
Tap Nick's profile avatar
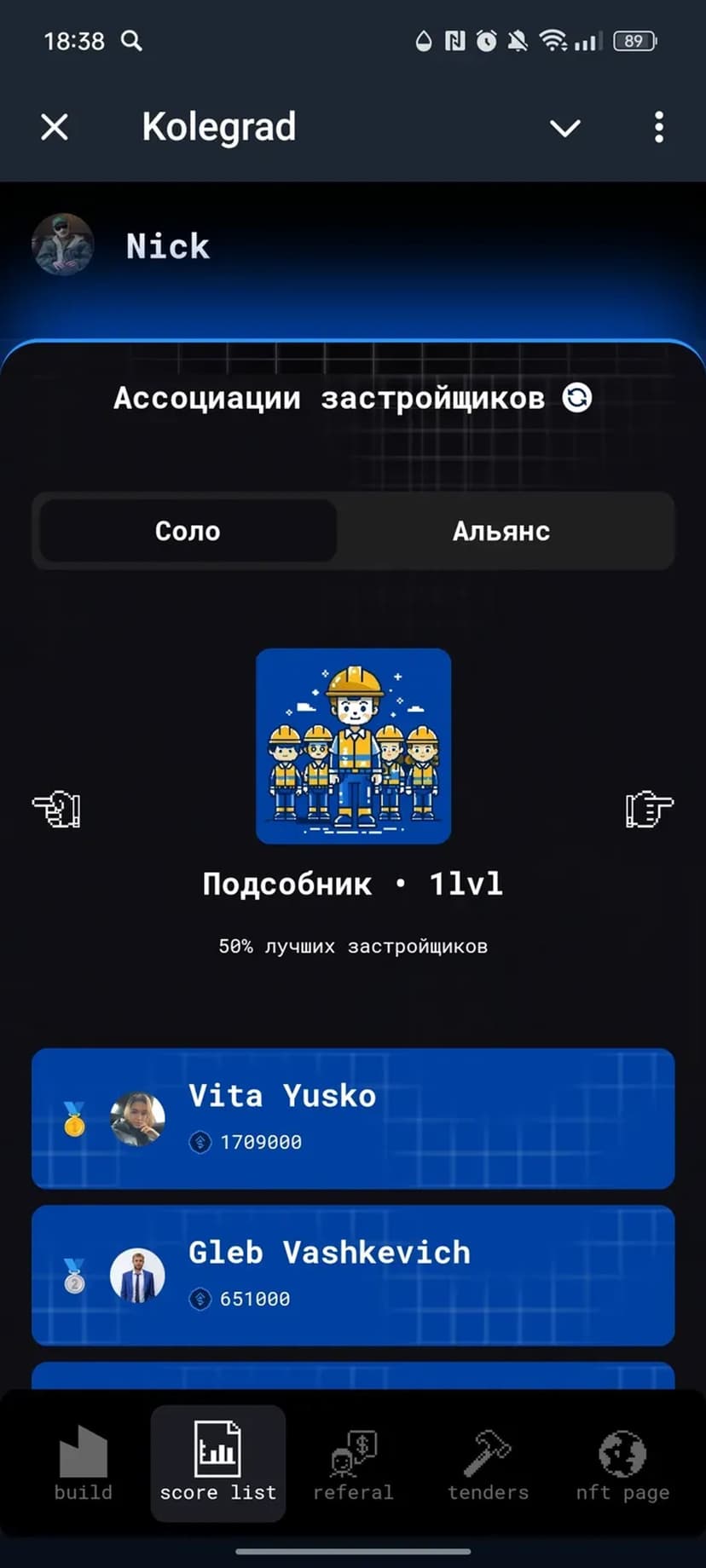tap(62, 245)
